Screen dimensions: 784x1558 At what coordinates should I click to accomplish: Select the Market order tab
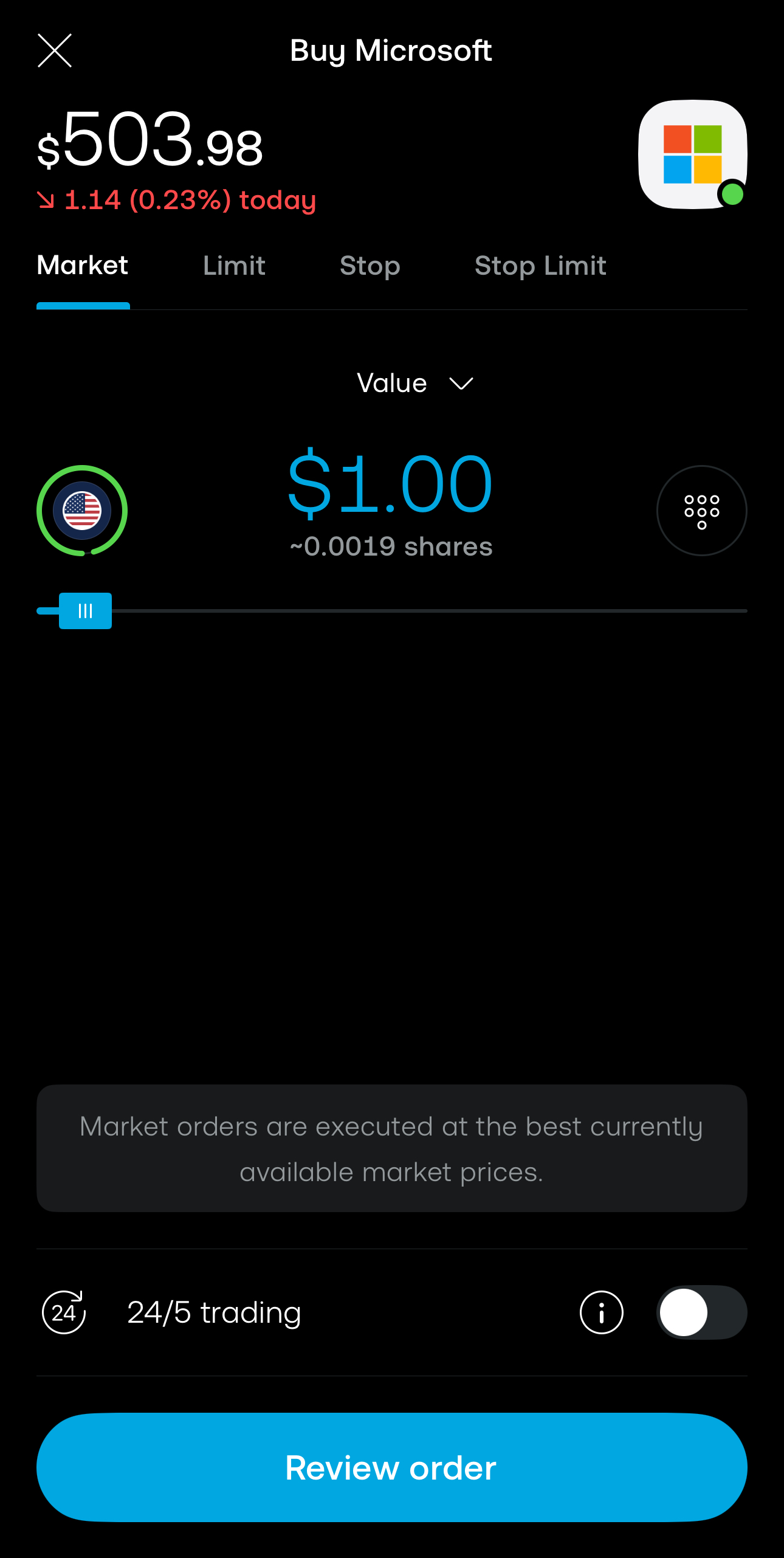[83, 266]
